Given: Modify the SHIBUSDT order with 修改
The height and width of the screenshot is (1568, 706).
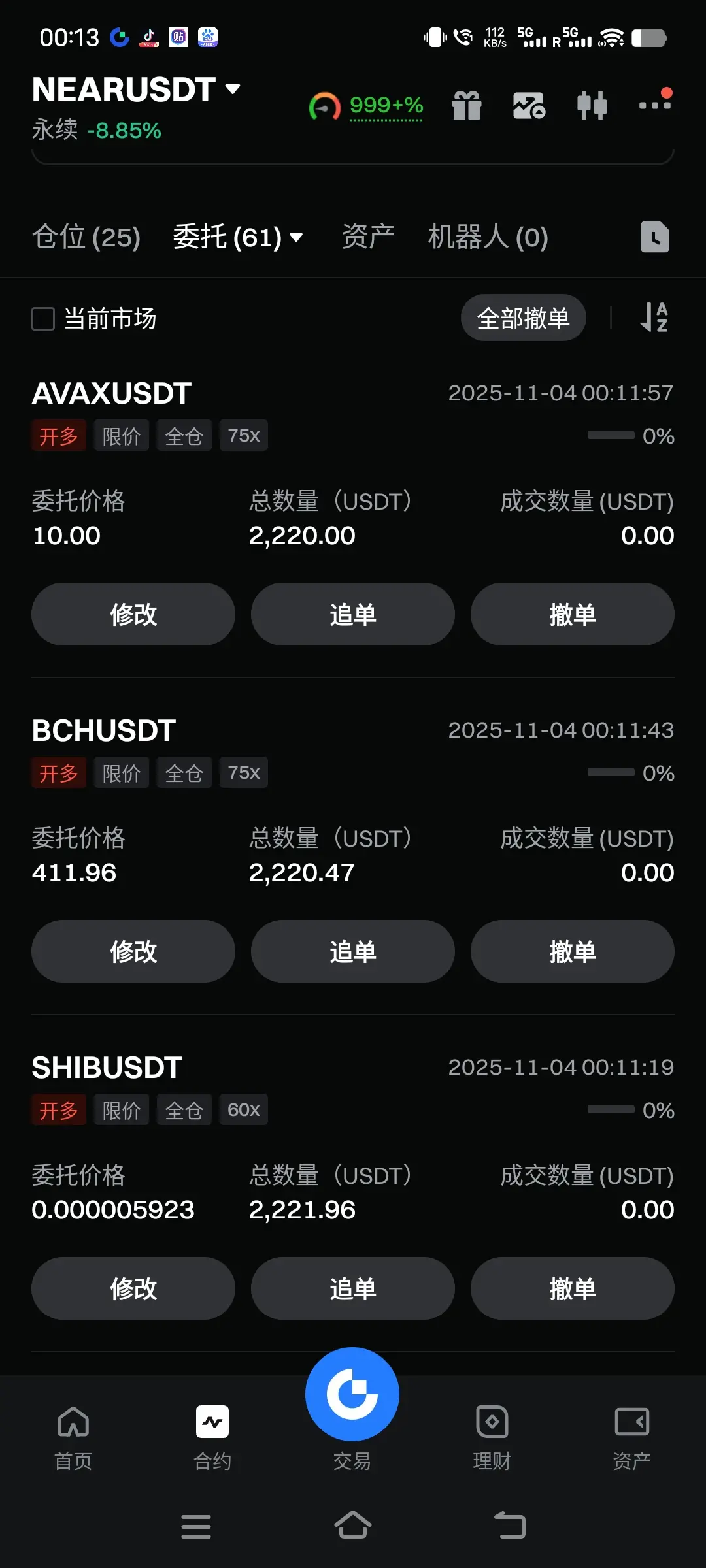Looking at the screenshot, I should click(x=133, y=1288).
